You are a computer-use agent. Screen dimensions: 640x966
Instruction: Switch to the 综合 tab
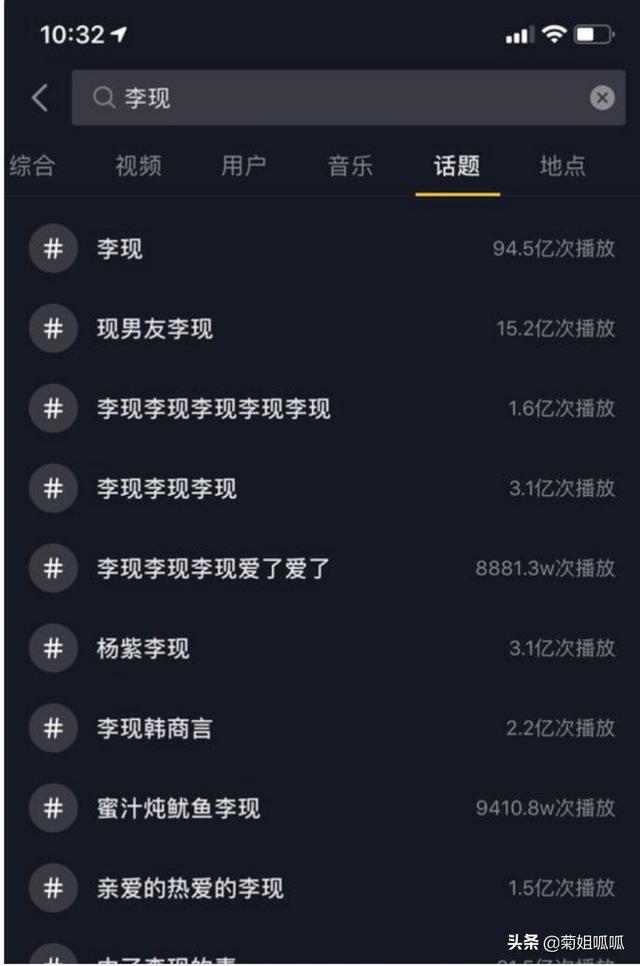coord(32,166)
